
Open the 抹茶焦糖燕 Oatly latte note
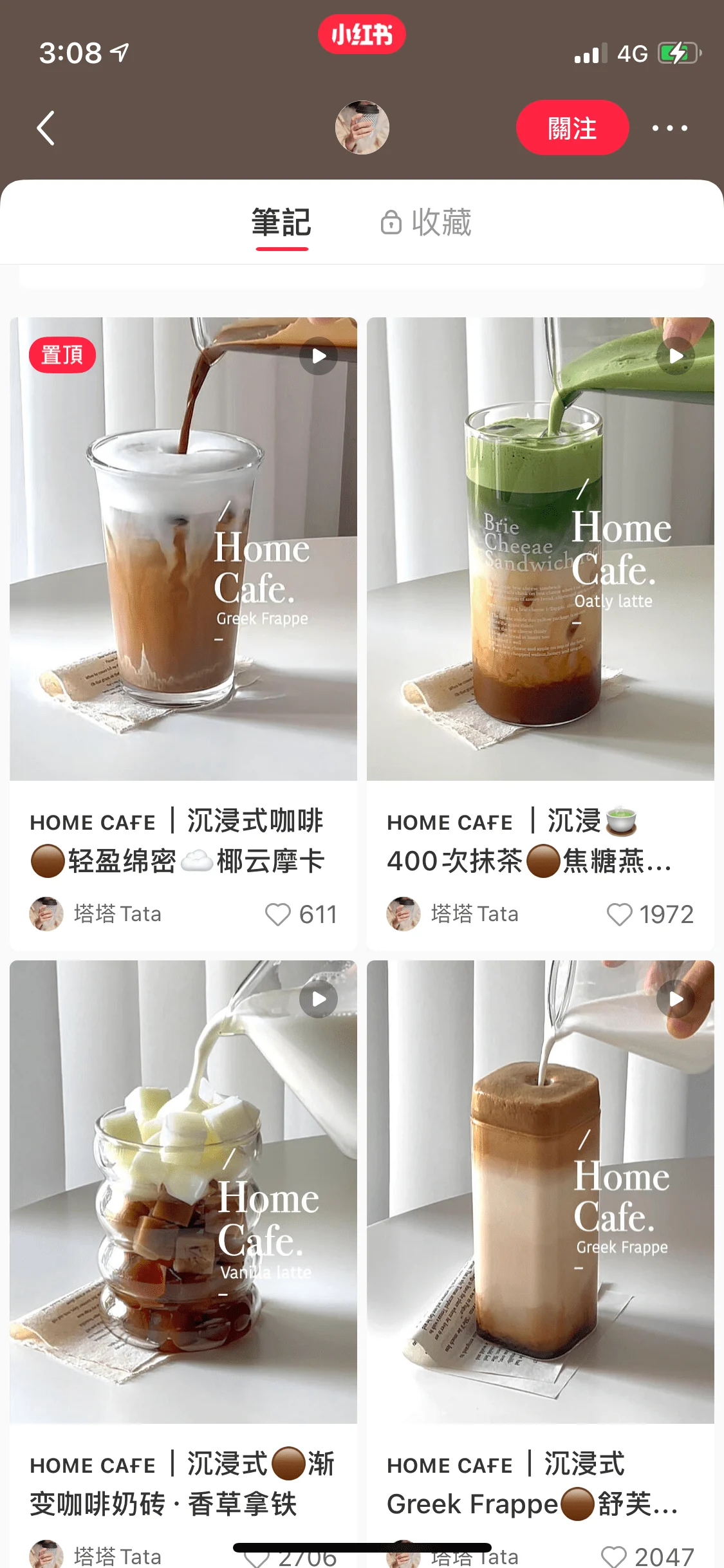pyautogui.click(x=540, y=548)
